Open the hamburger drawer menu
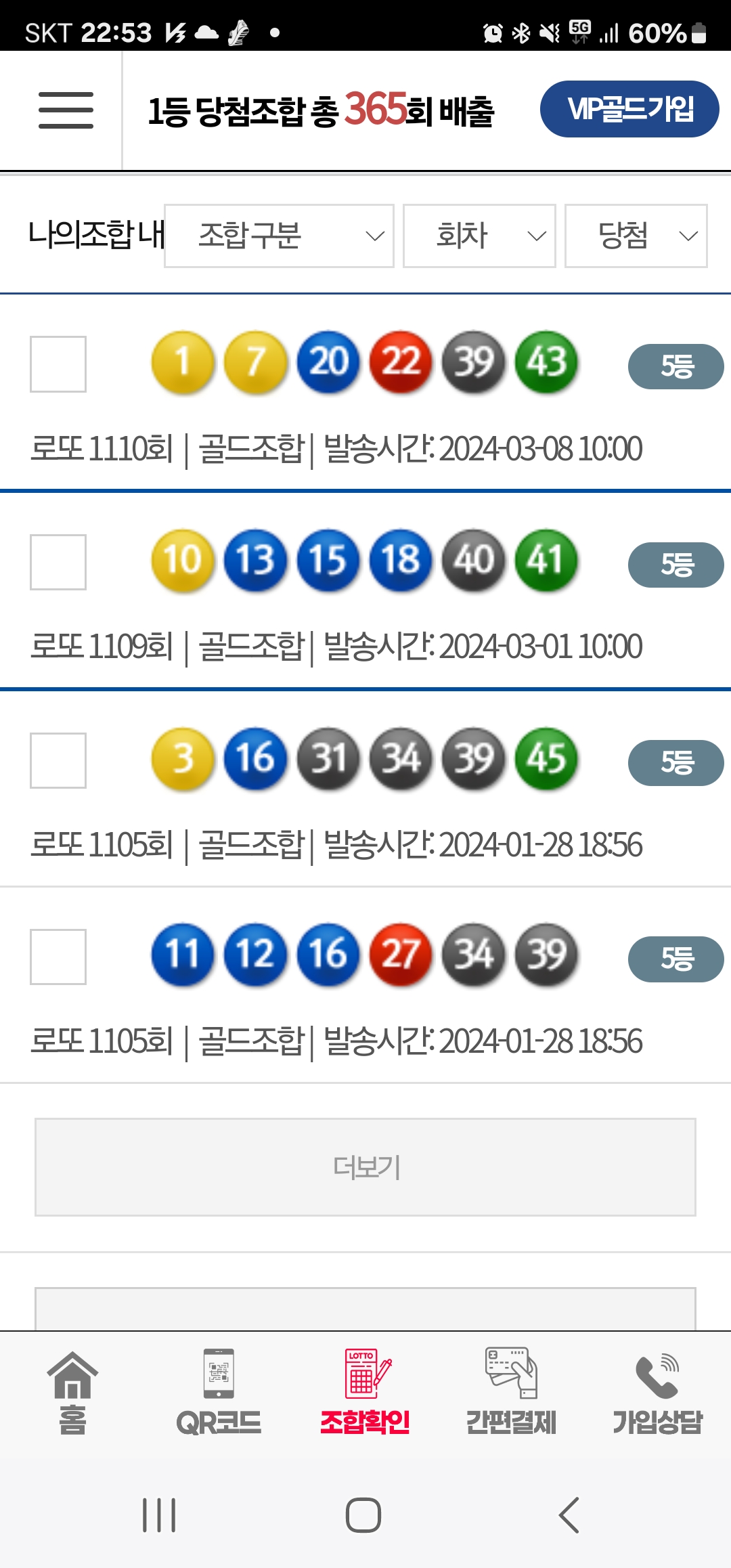The height and width of the screenshot is (1568, 731). click(66, 110)
